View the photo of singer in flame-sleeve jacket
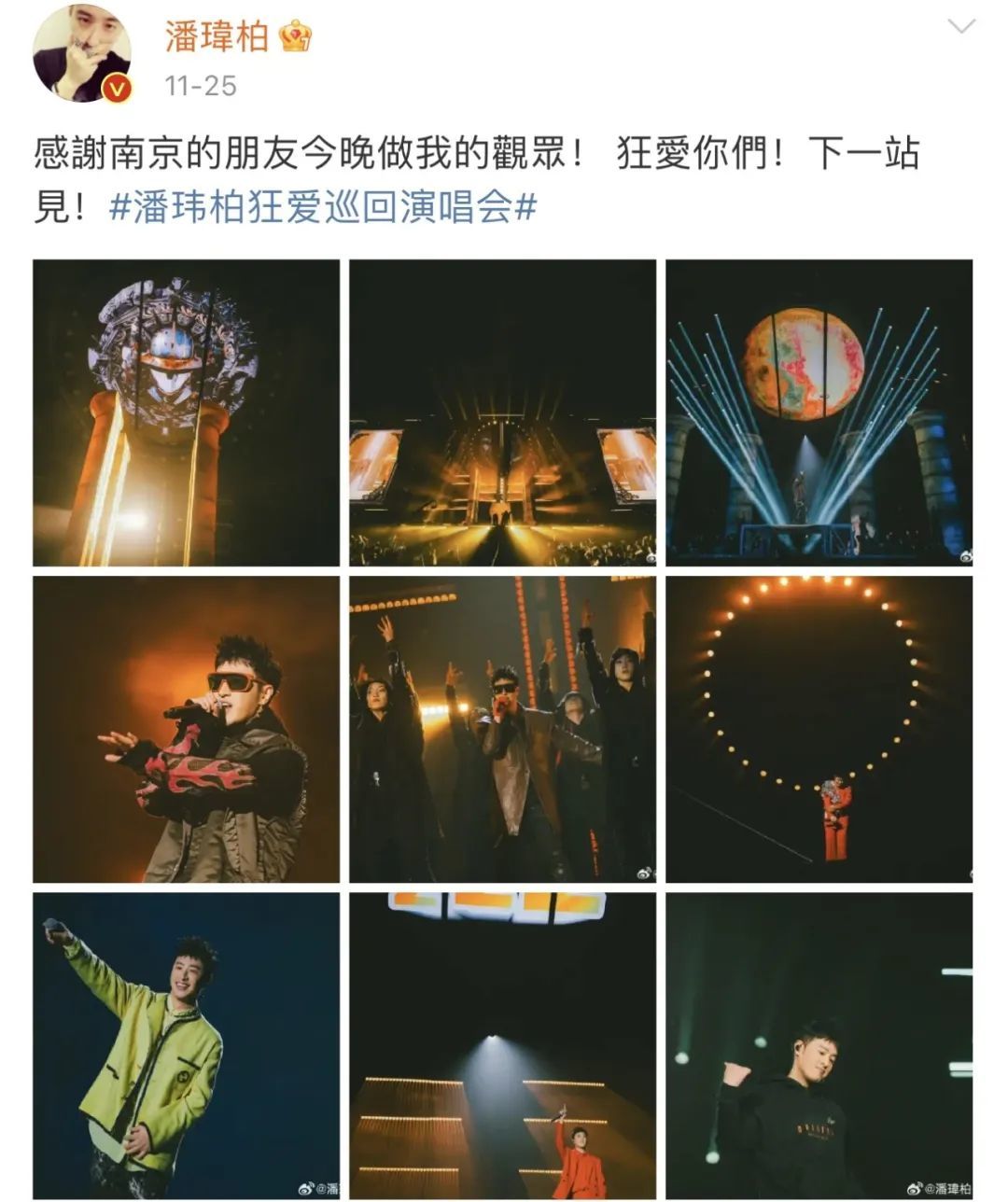 187,729
